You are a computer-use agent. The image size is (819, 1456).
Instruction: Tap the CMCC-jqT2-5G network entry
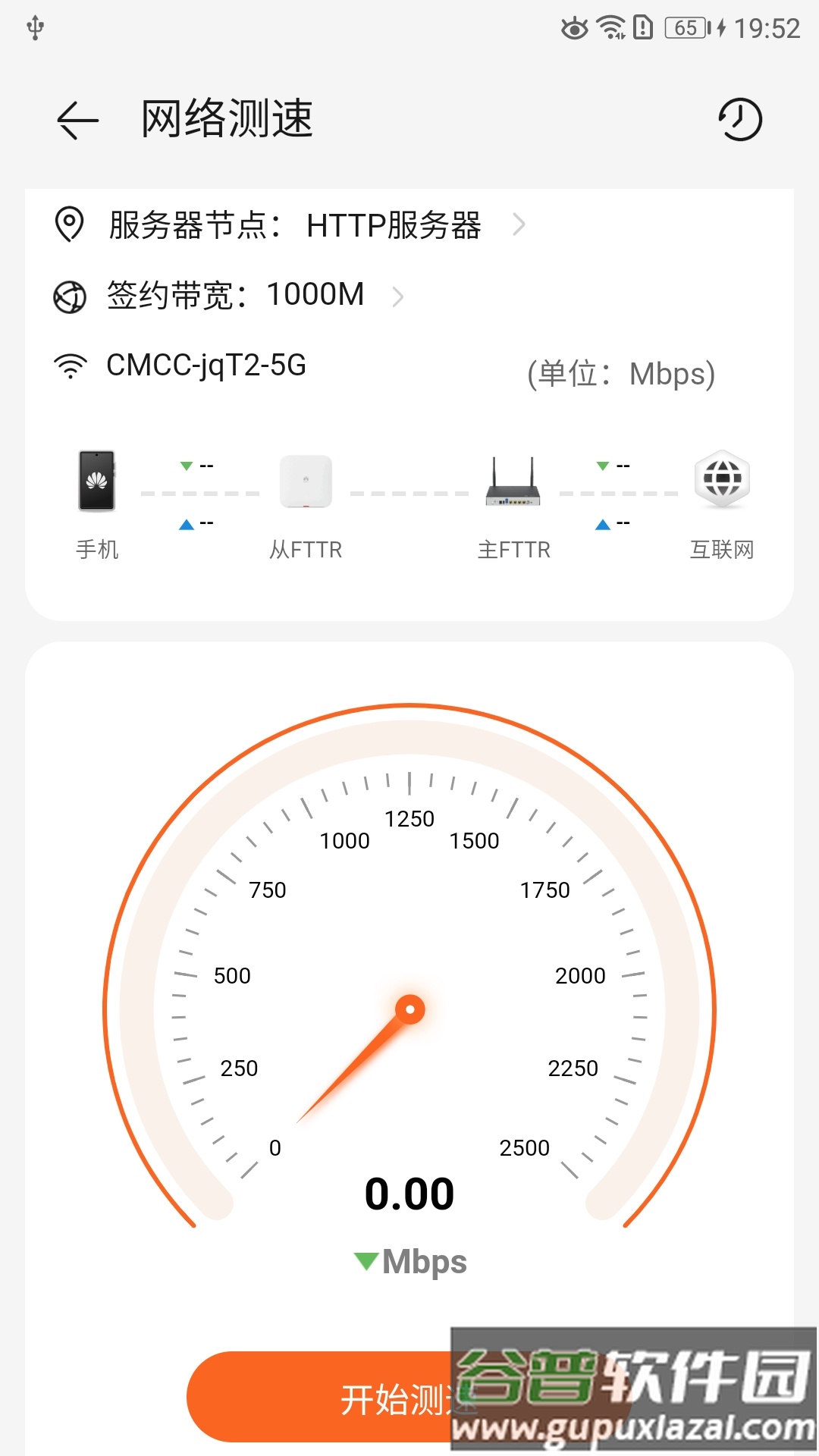[206, 364]
